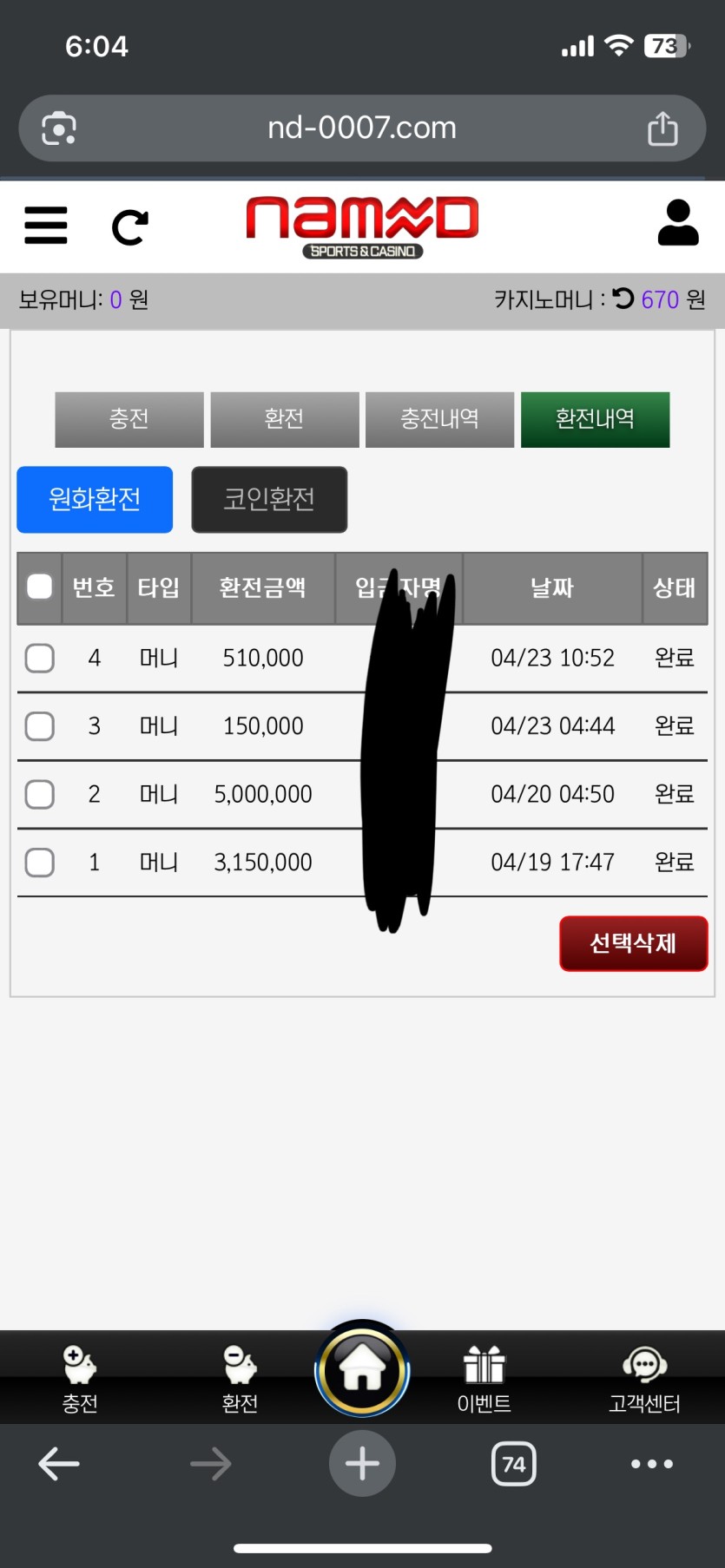
Task: Check the select-all checkbox in table header
Action: [40, 587]
